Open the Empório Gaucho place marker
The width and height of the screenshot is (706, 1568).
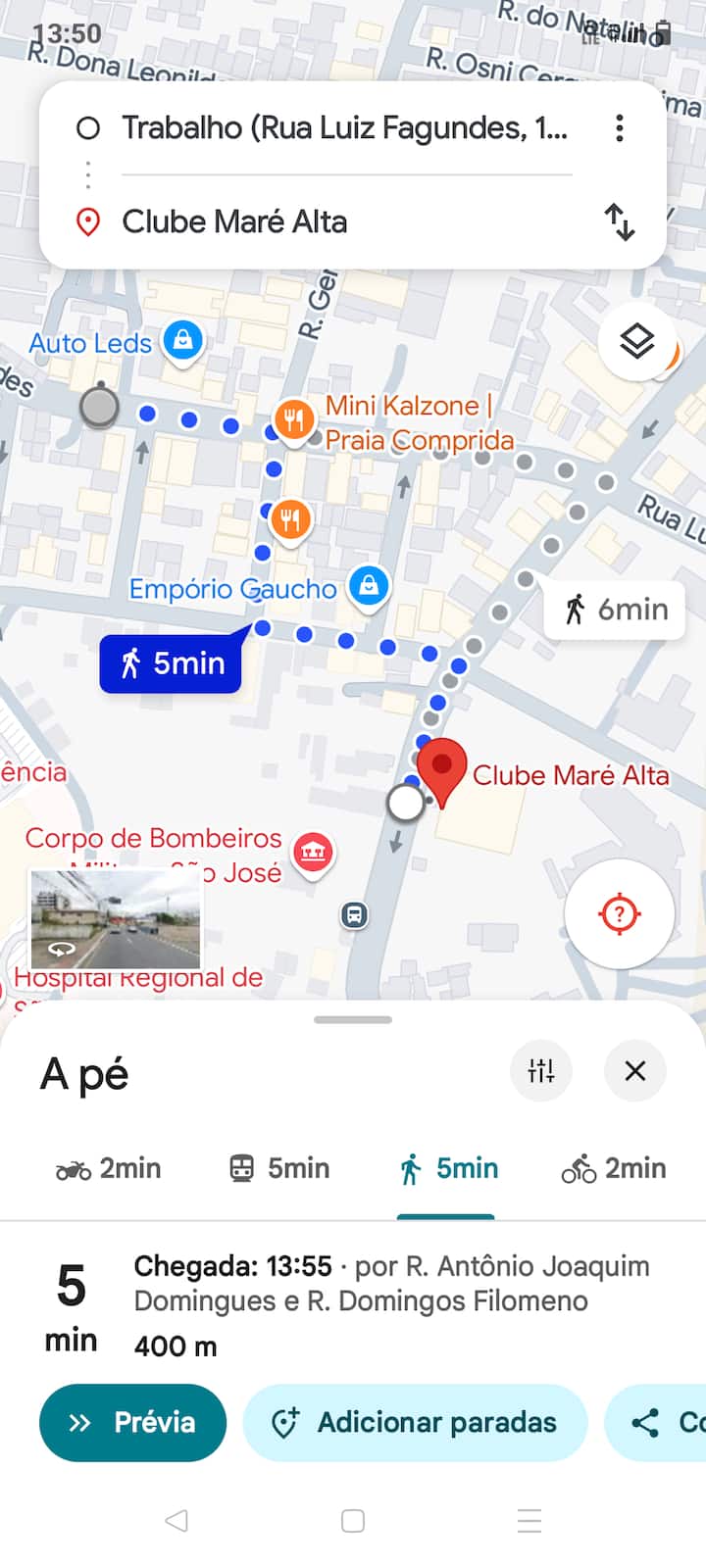(369, 586)
